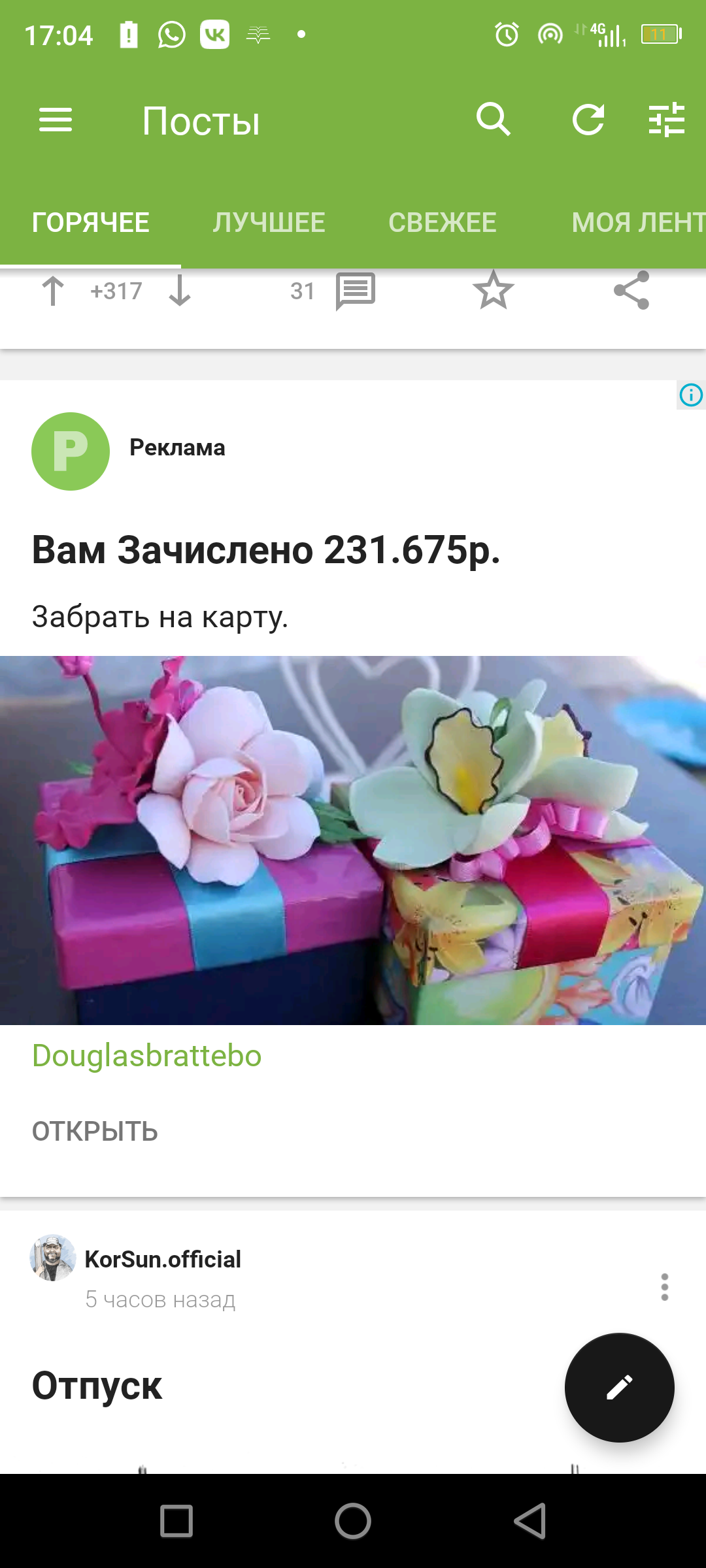Open the gift boxes ad image
The image size is (706, 1568).
(x=353, y=840)
